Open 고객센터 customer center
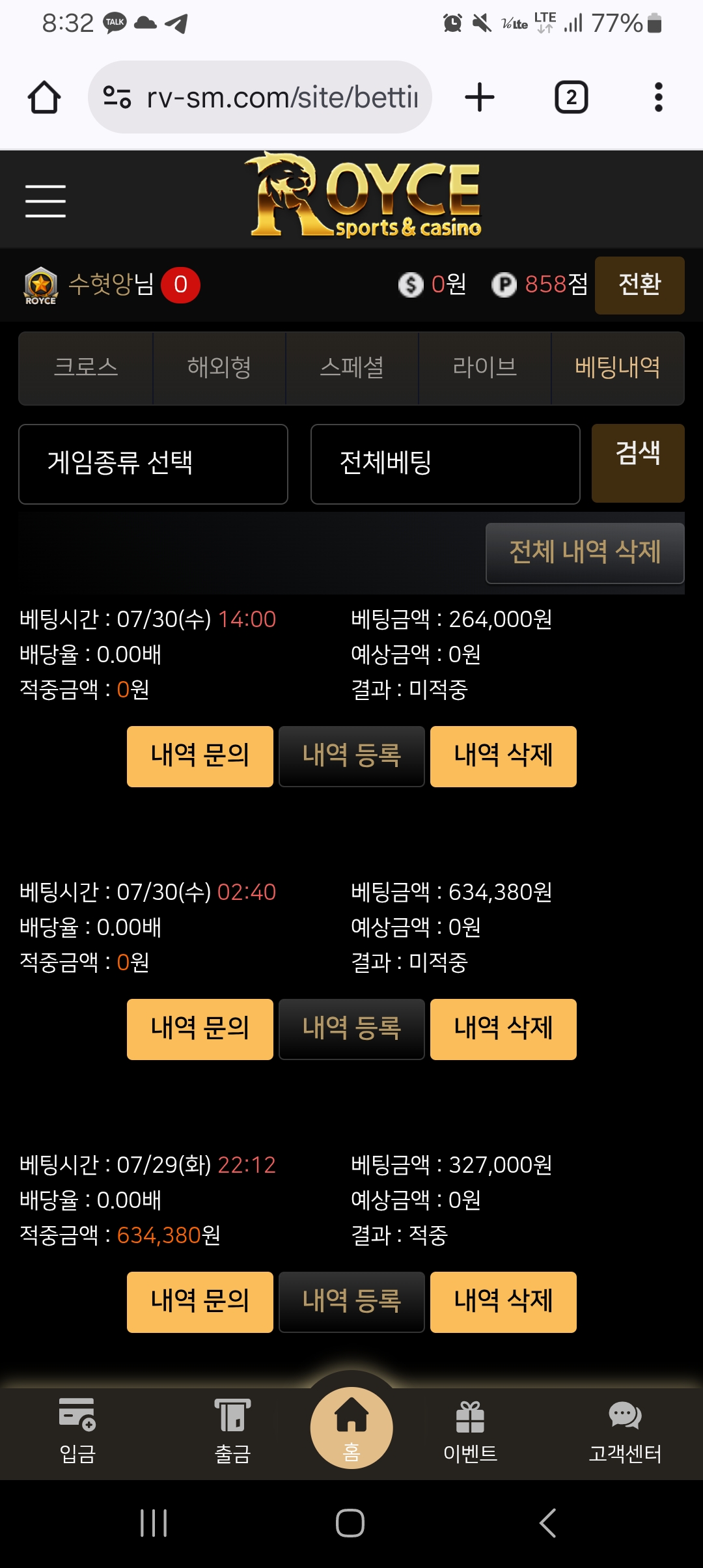 pos(625,1431)
